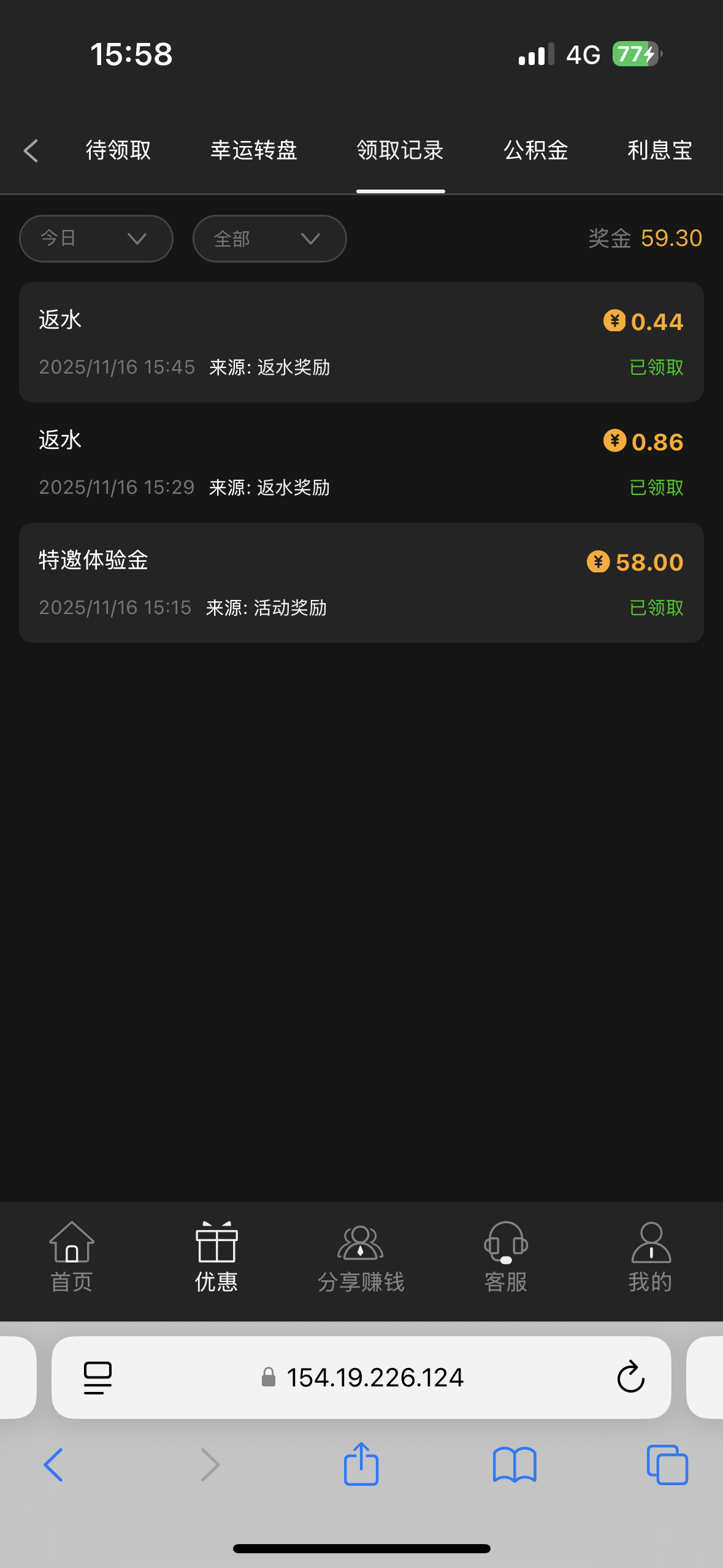Expand the 全部 type filter dropdown

270,239
